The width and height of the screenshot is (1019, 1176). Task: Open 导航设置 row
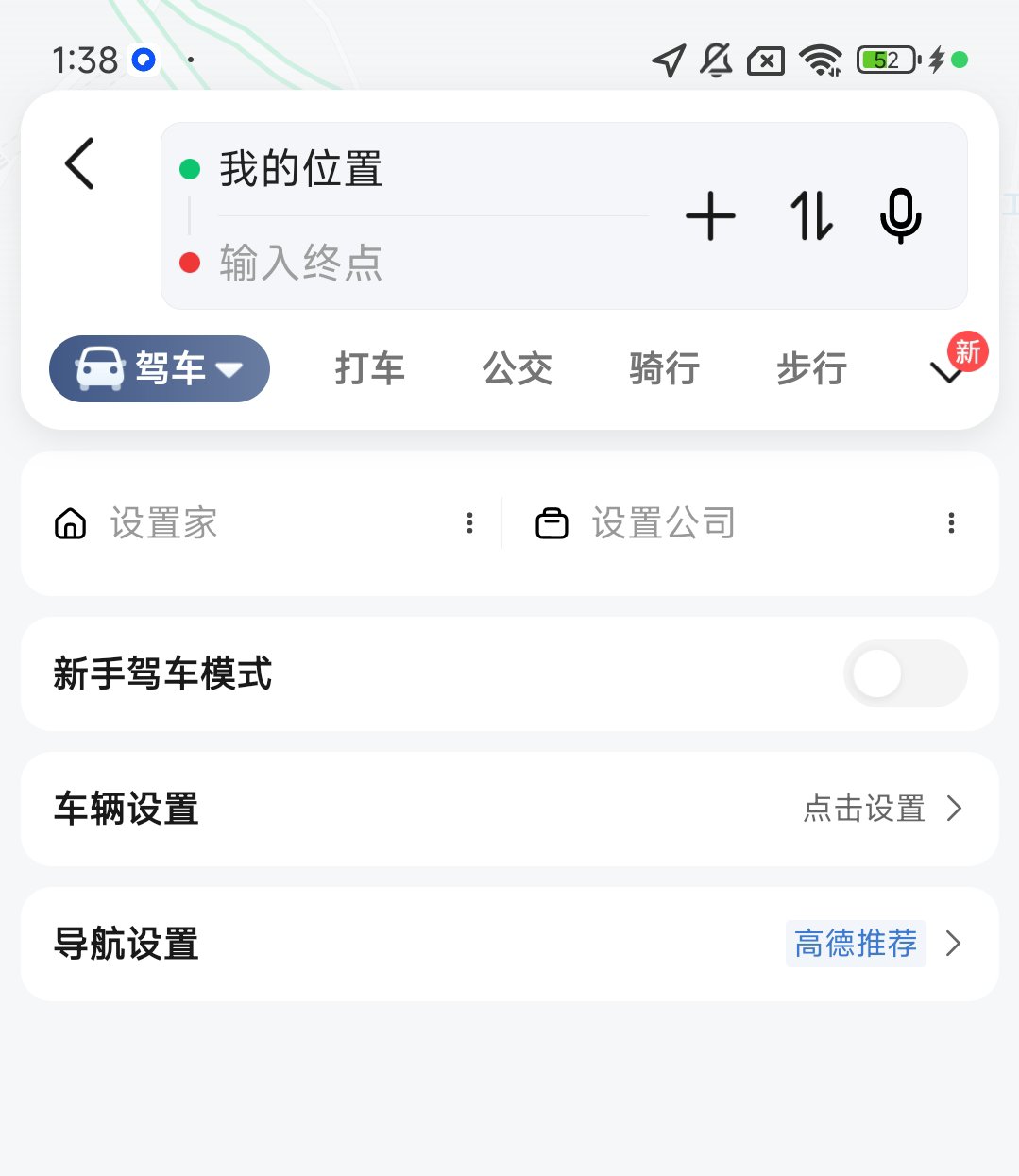(509, 944)
